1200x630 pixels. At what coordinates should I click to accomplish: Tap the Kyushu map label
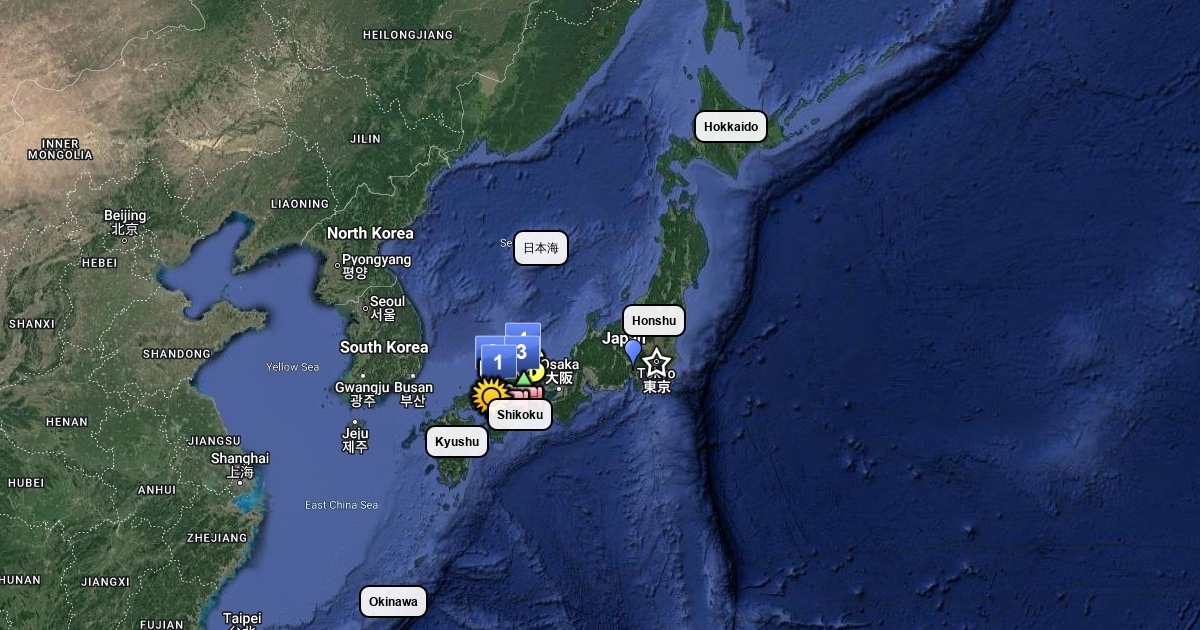tap(457, 441)
